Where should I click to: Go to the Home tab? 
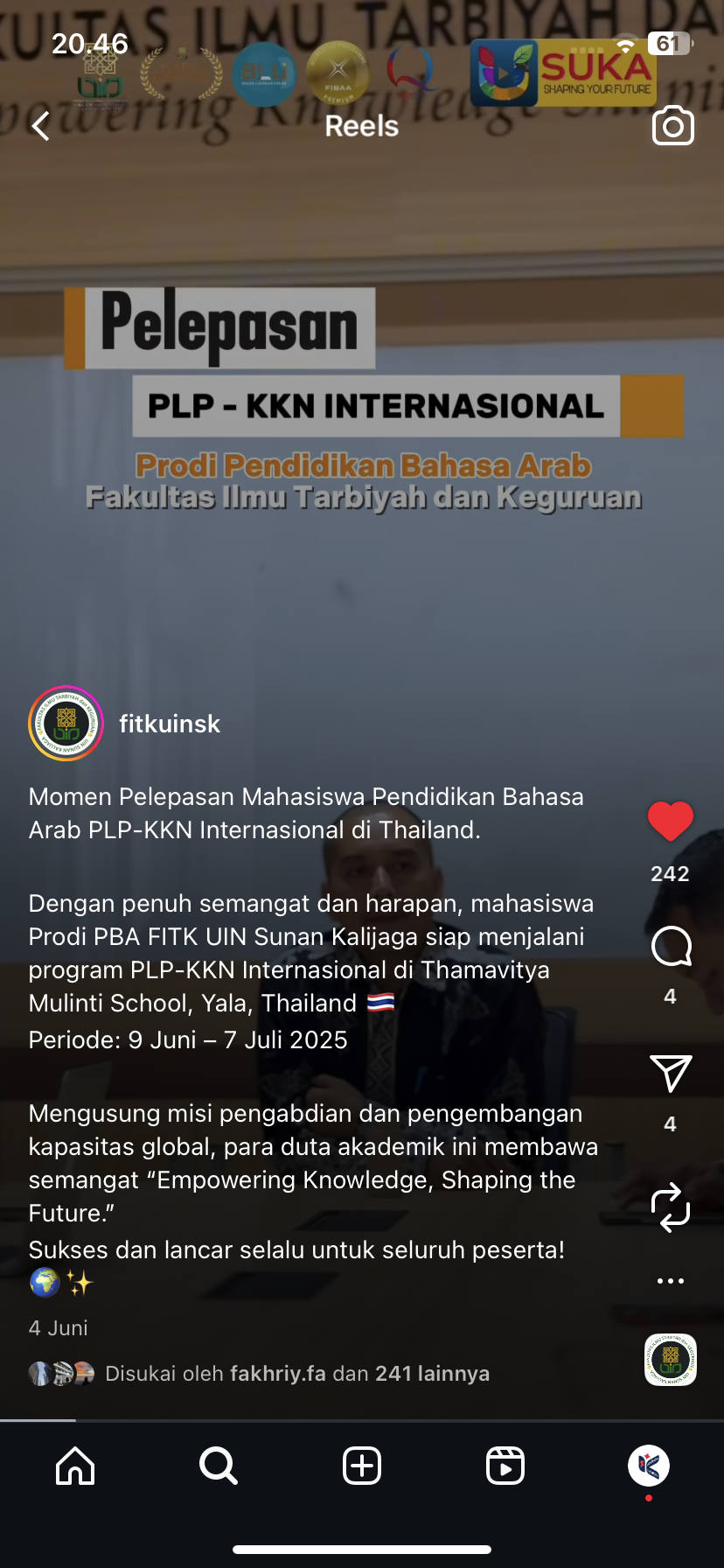75,1466
